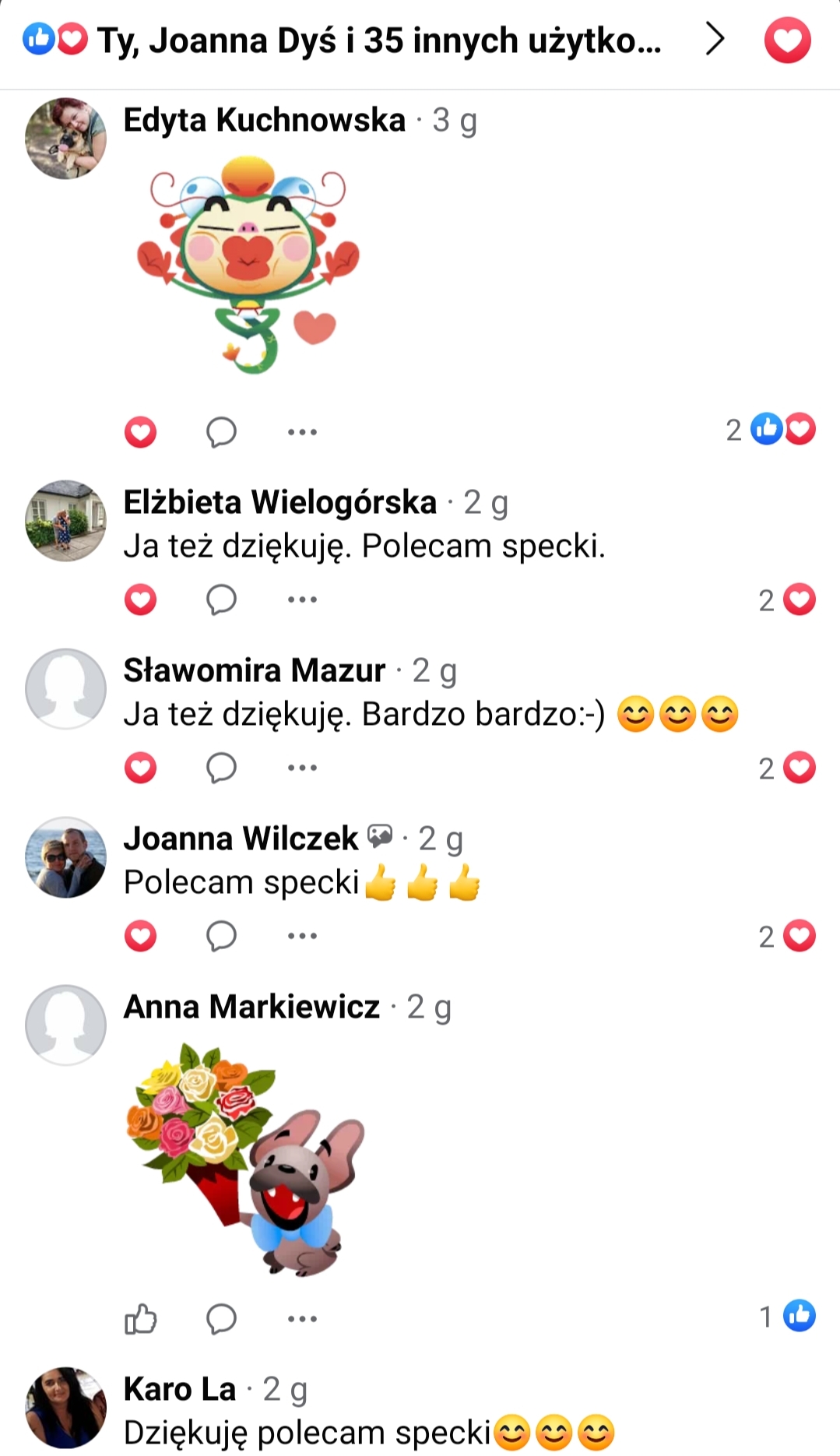The image size is (840, 1456).
Task: Reply to Anna Markiewicz's comment
Action: point(221,1319)
